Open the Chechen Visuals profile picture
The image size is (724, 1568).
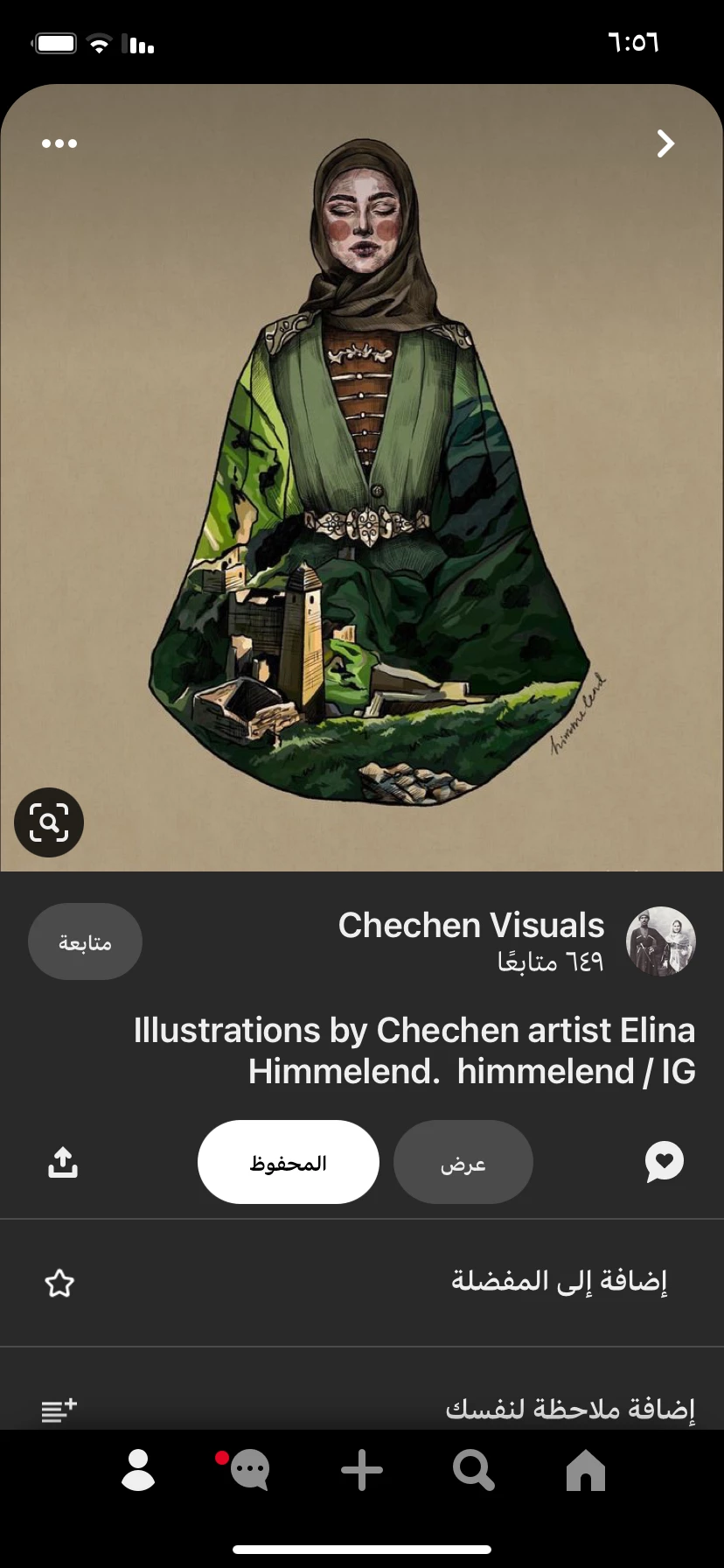click(x=661, y=941)
